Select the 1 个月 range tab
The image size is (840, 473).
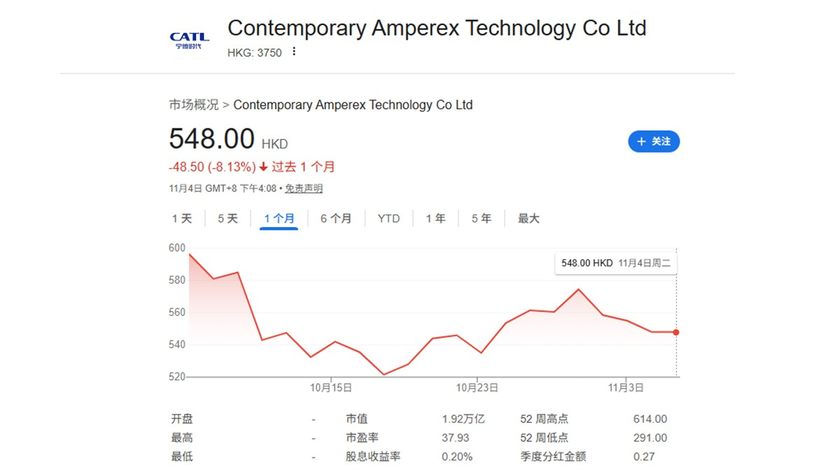(x=279, y=218)
